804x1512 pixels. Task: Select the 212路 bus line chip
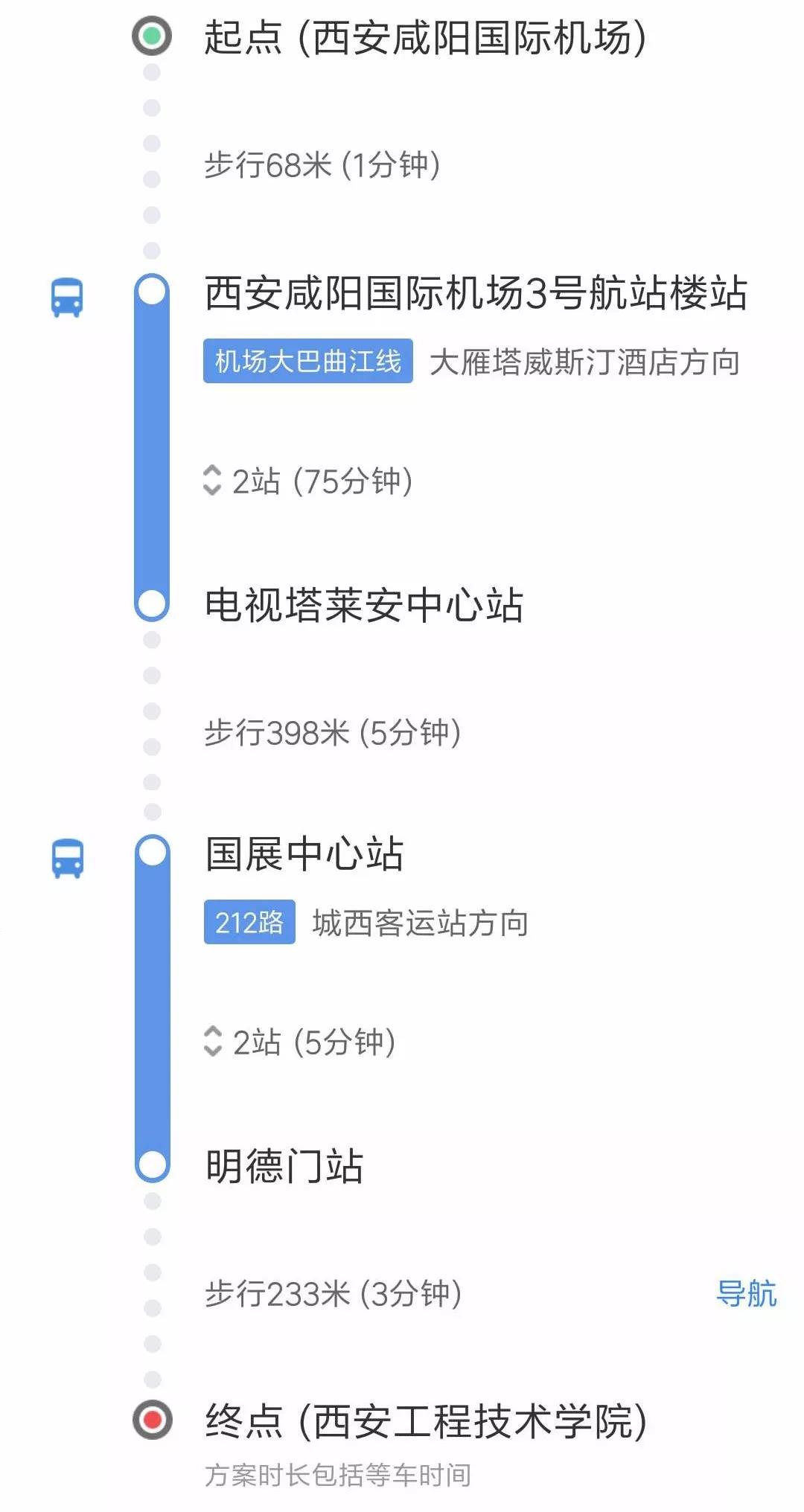pyautogui.click(x=249, y=922)
